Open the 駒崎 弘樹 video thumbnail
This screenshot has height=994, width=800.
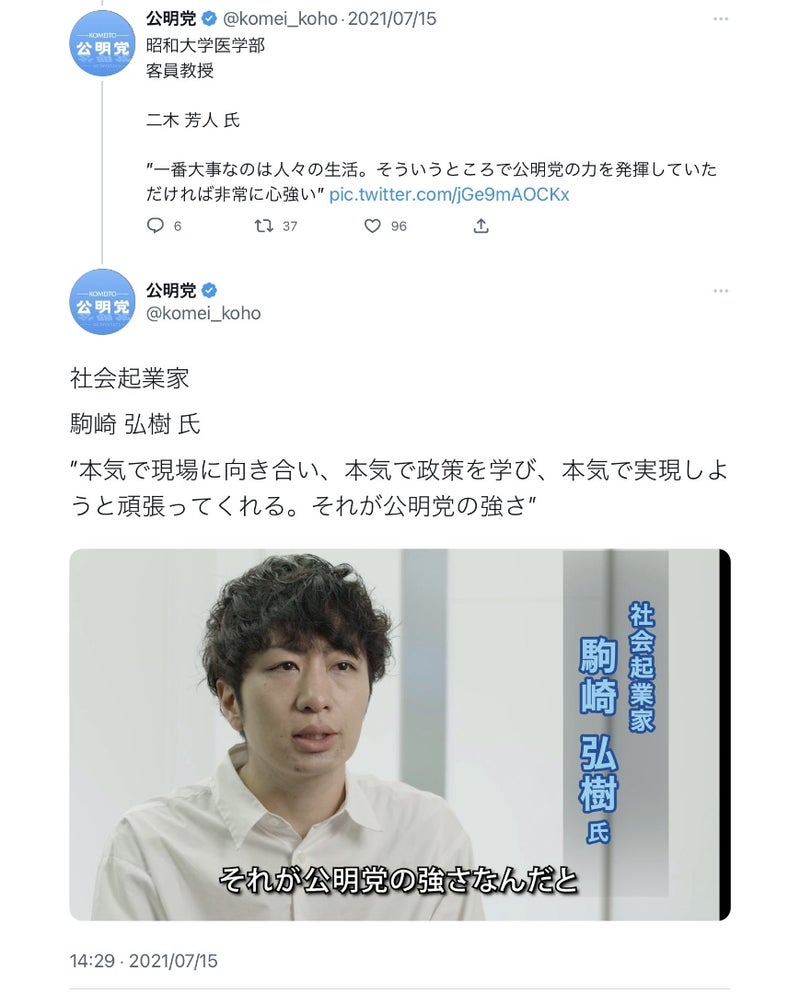pyautogui.click(x=399, y=734)
